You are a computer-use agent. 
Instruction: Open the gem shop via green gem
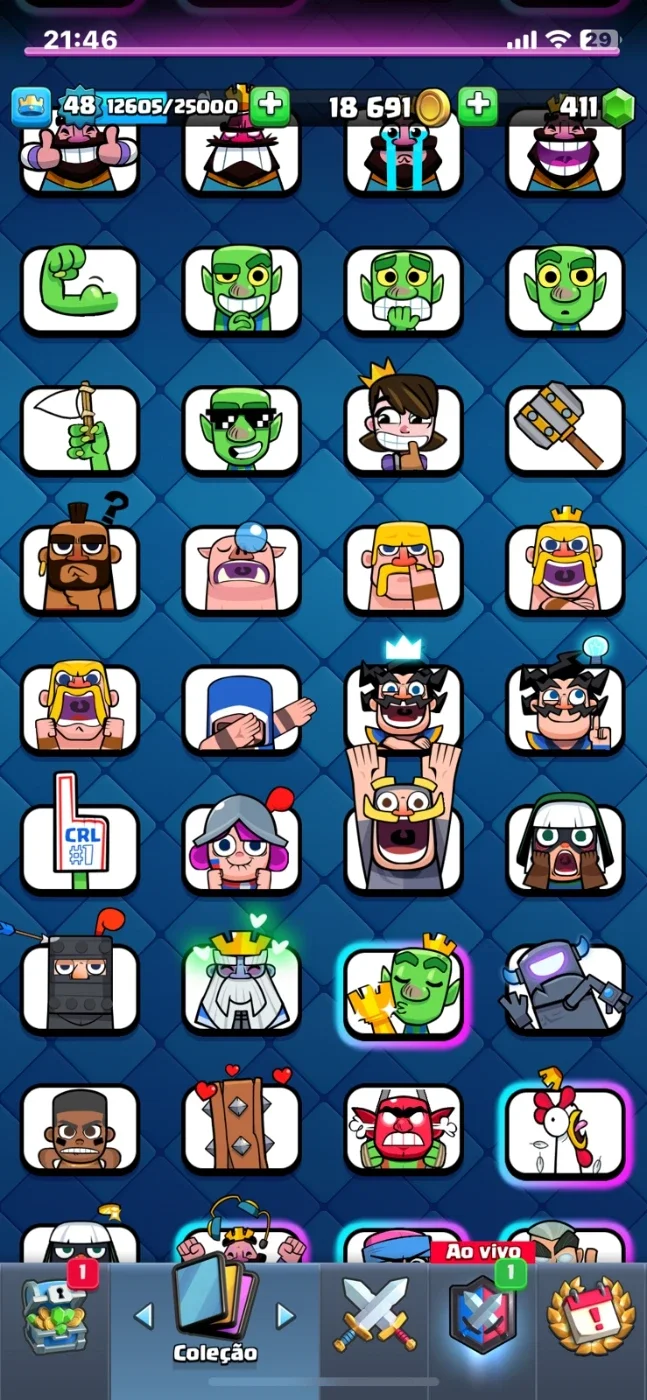619,106
